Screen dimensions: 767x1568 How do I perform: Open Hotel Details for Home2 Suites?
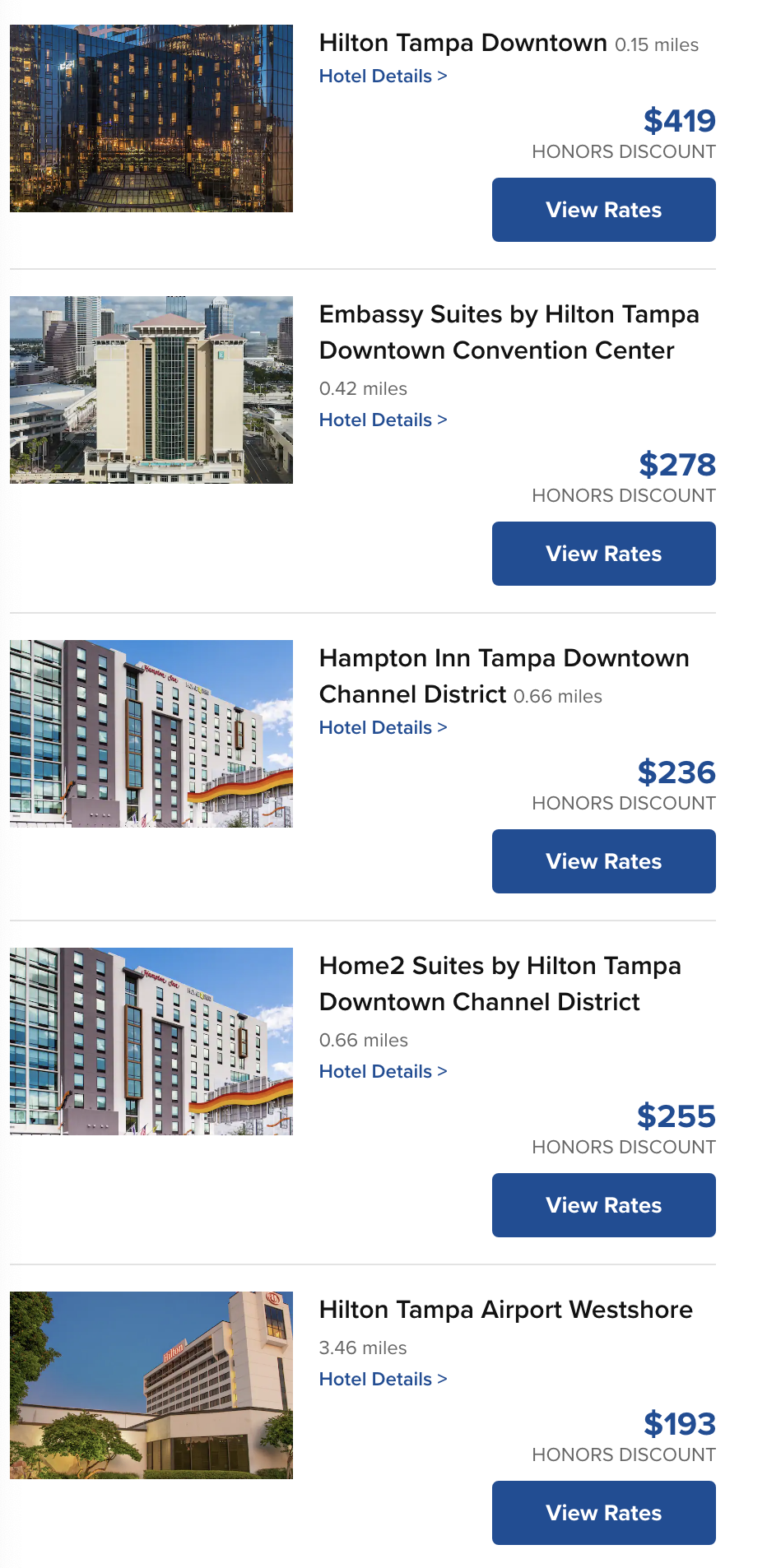[383, 1071]
